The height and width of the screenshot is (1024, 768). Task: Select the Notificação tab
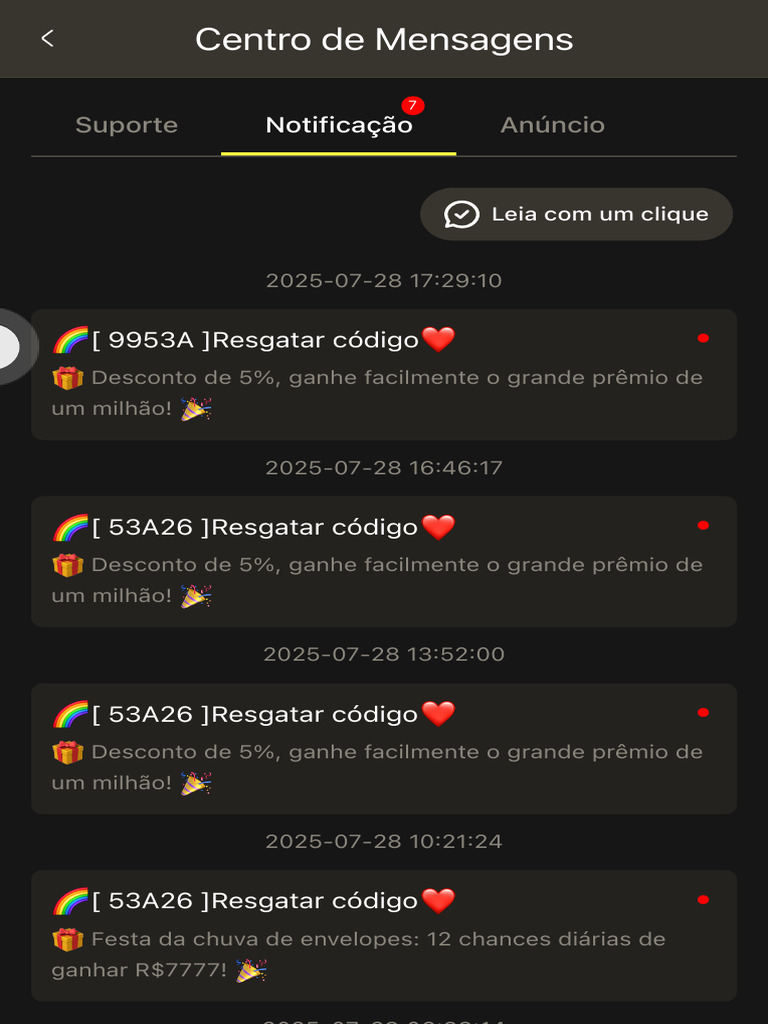tap(339, 125)
